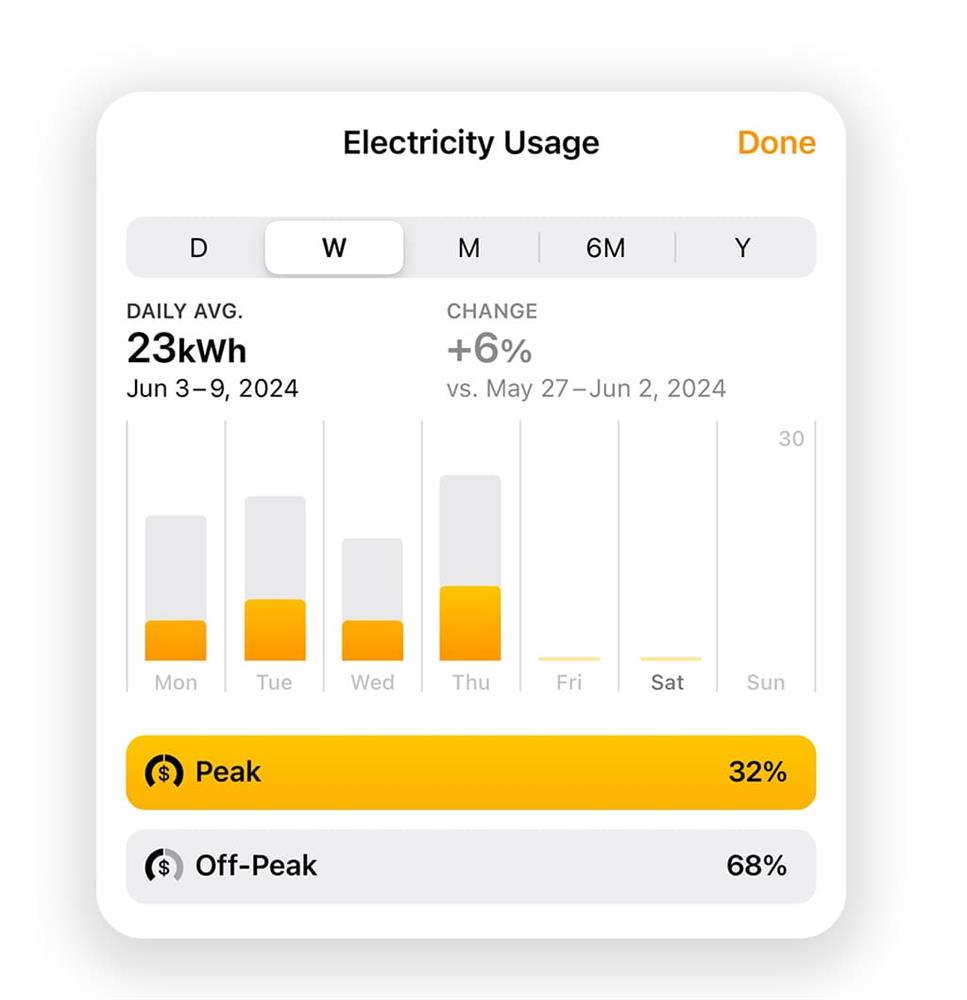Tap Thursday's usage bar
Image resolution: width=967 pixels, height=1000 pixels.
(470, 570)
